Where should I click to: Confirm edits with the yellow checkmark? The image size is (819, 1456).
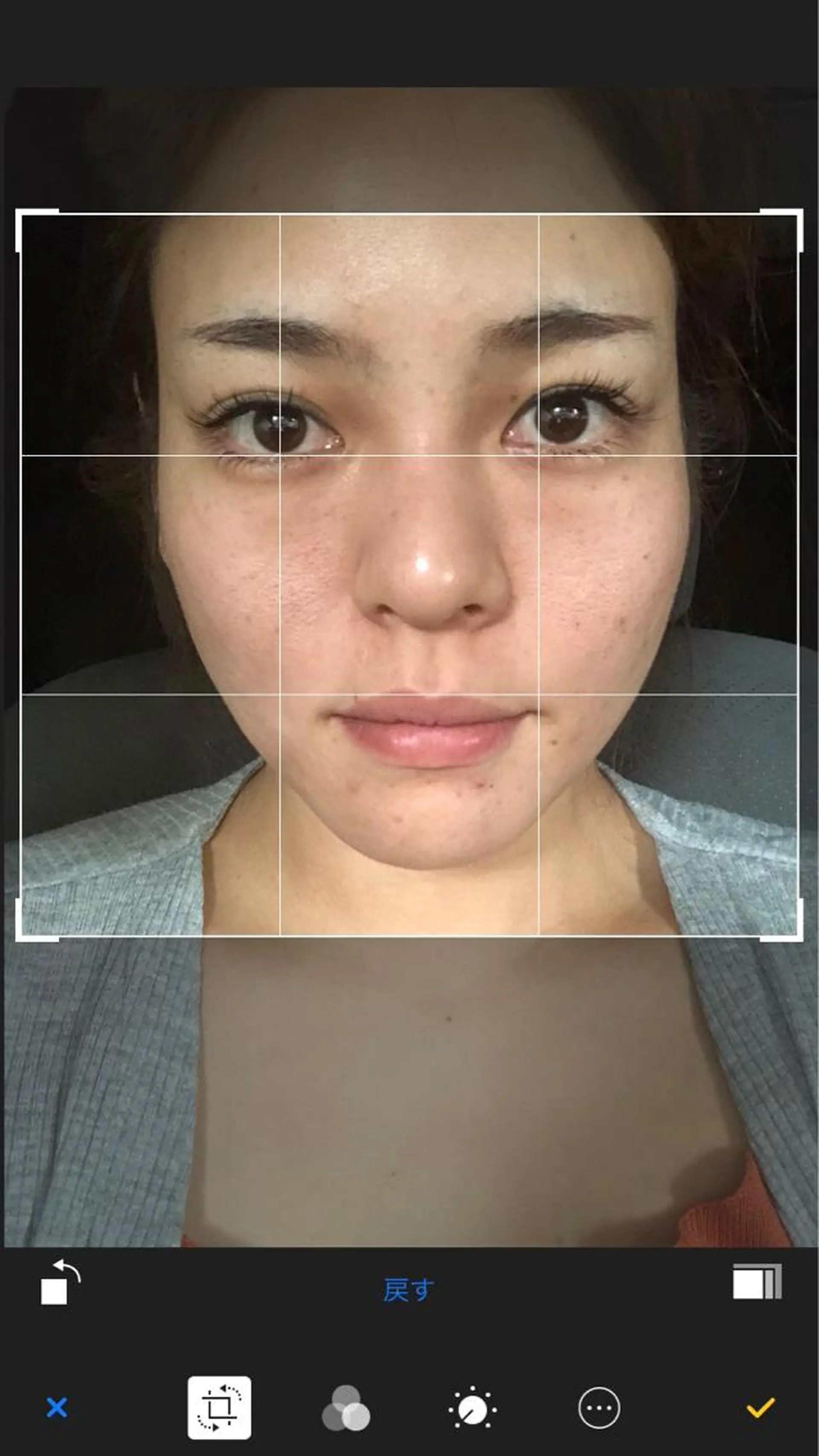click(760, 1407)
